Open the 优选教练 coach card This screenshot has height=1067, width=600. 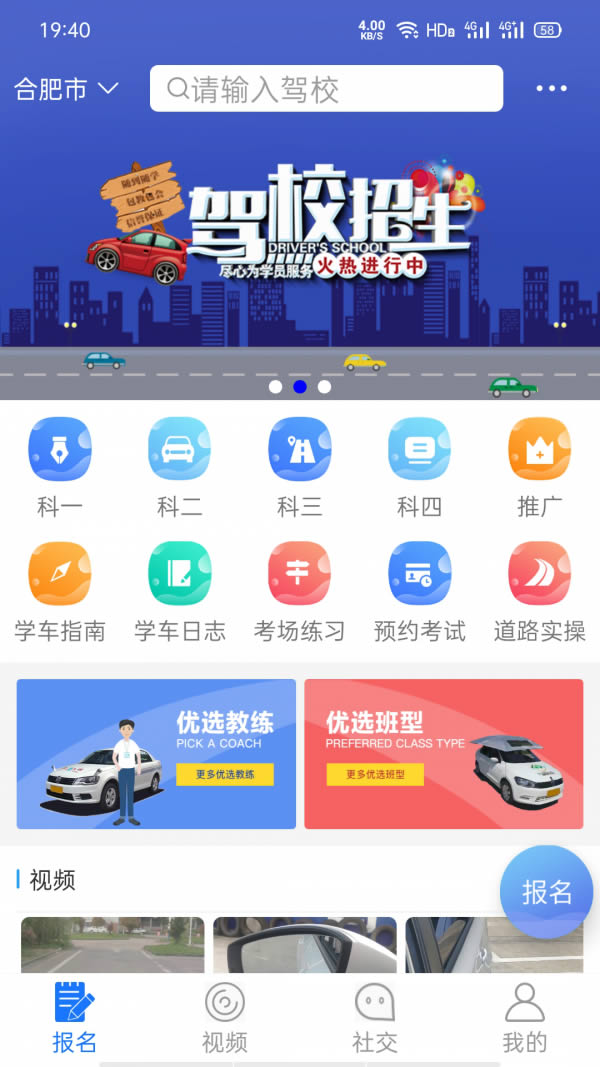(156, 754)
